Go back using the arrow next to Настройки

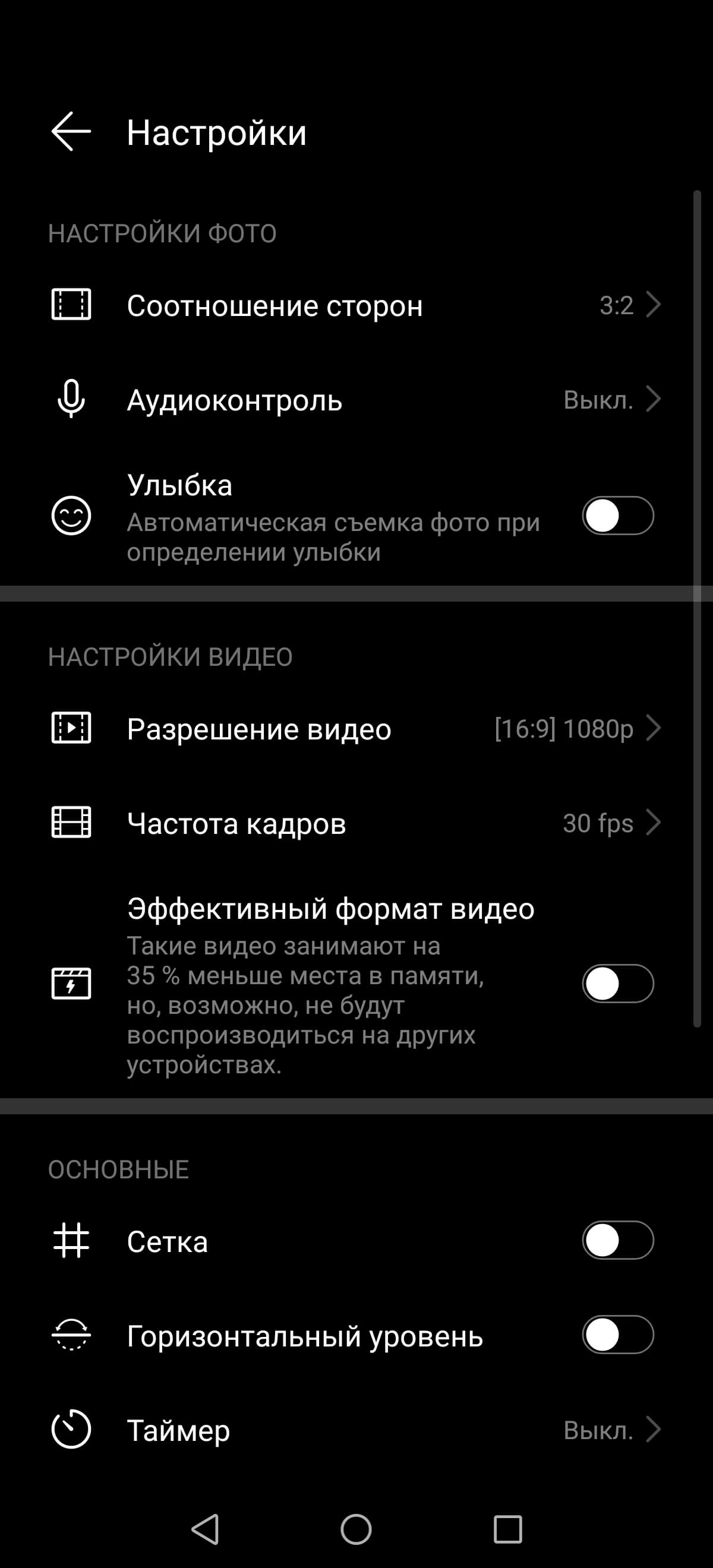point(71,131)
